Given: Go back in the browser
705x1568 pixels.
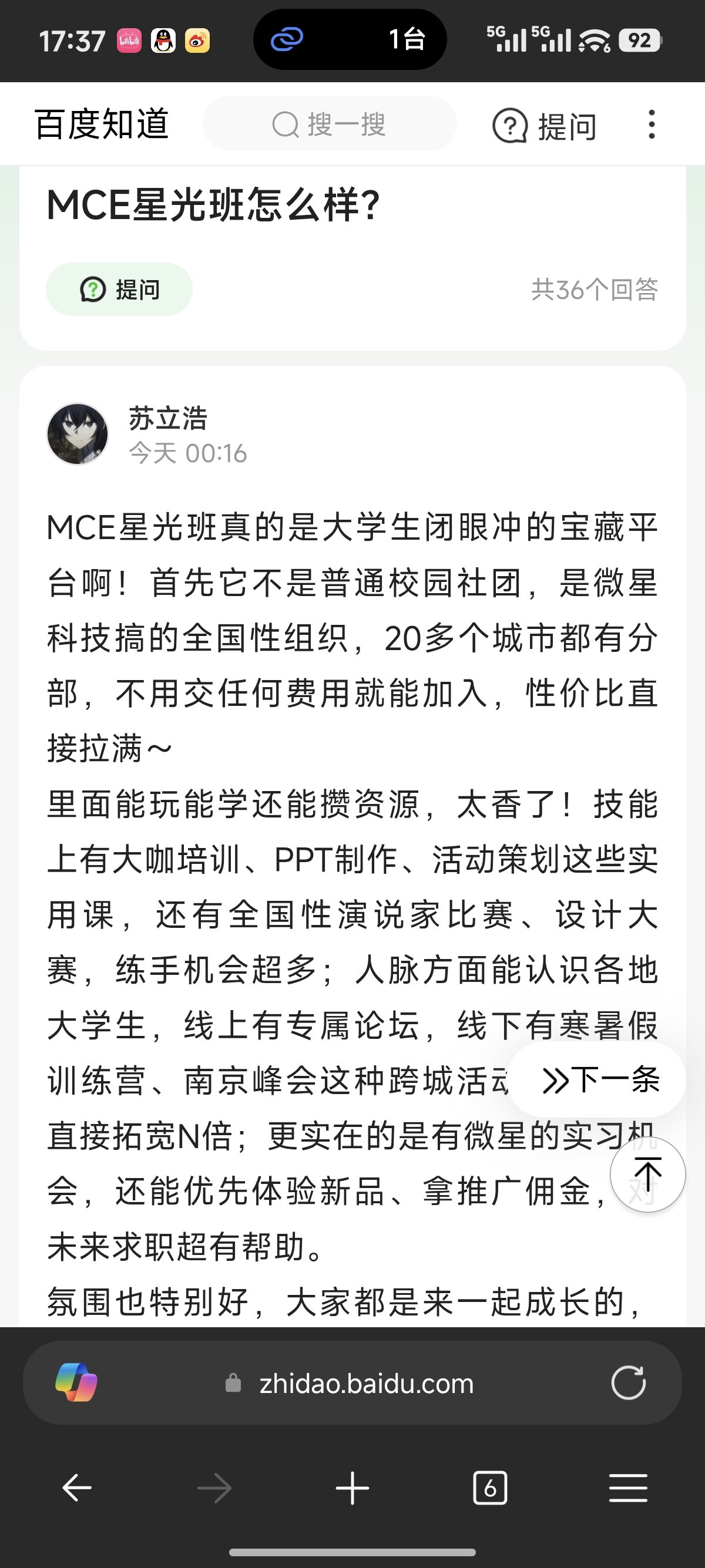Looking at the screenshot, I should tap(78, 1488).
